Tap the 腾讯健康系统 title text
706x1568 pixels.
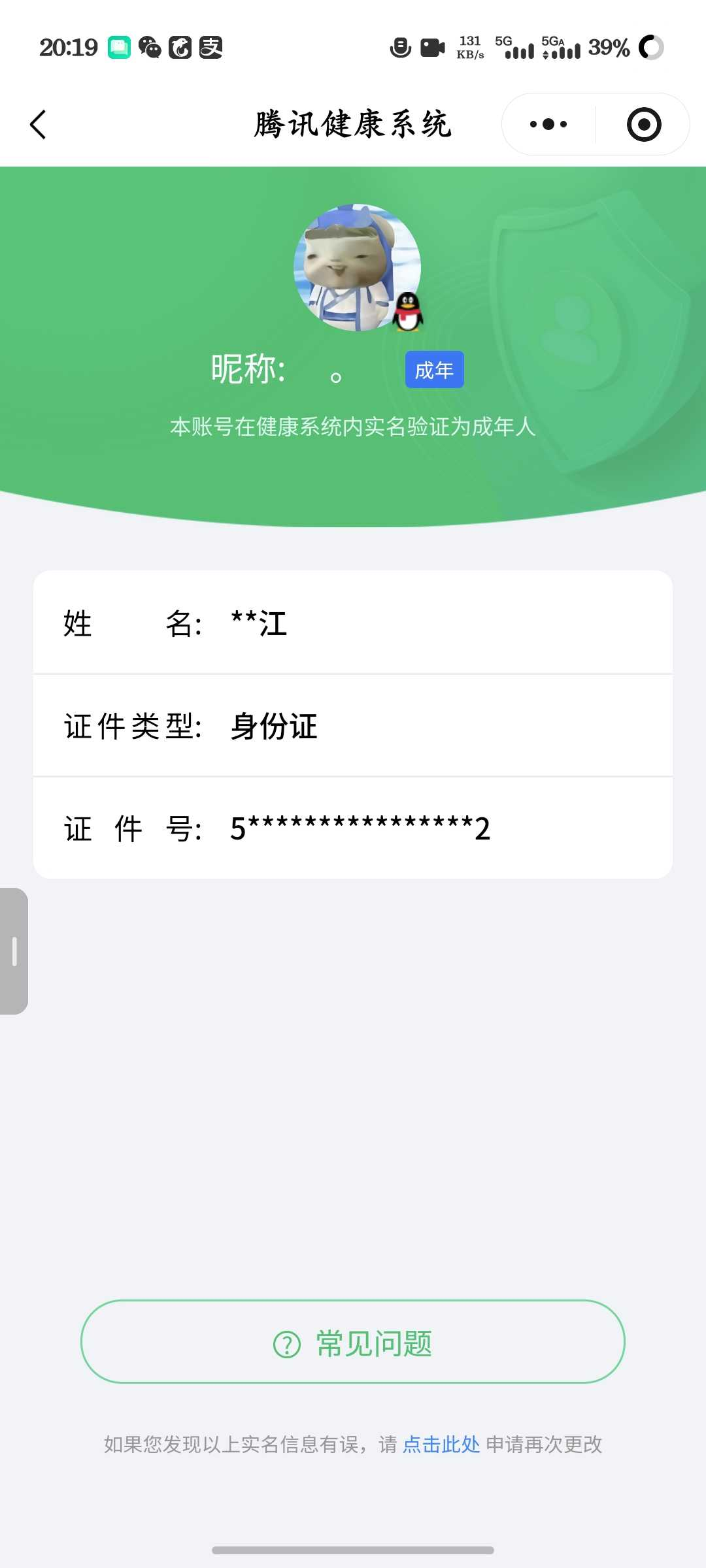click(353, 125)
